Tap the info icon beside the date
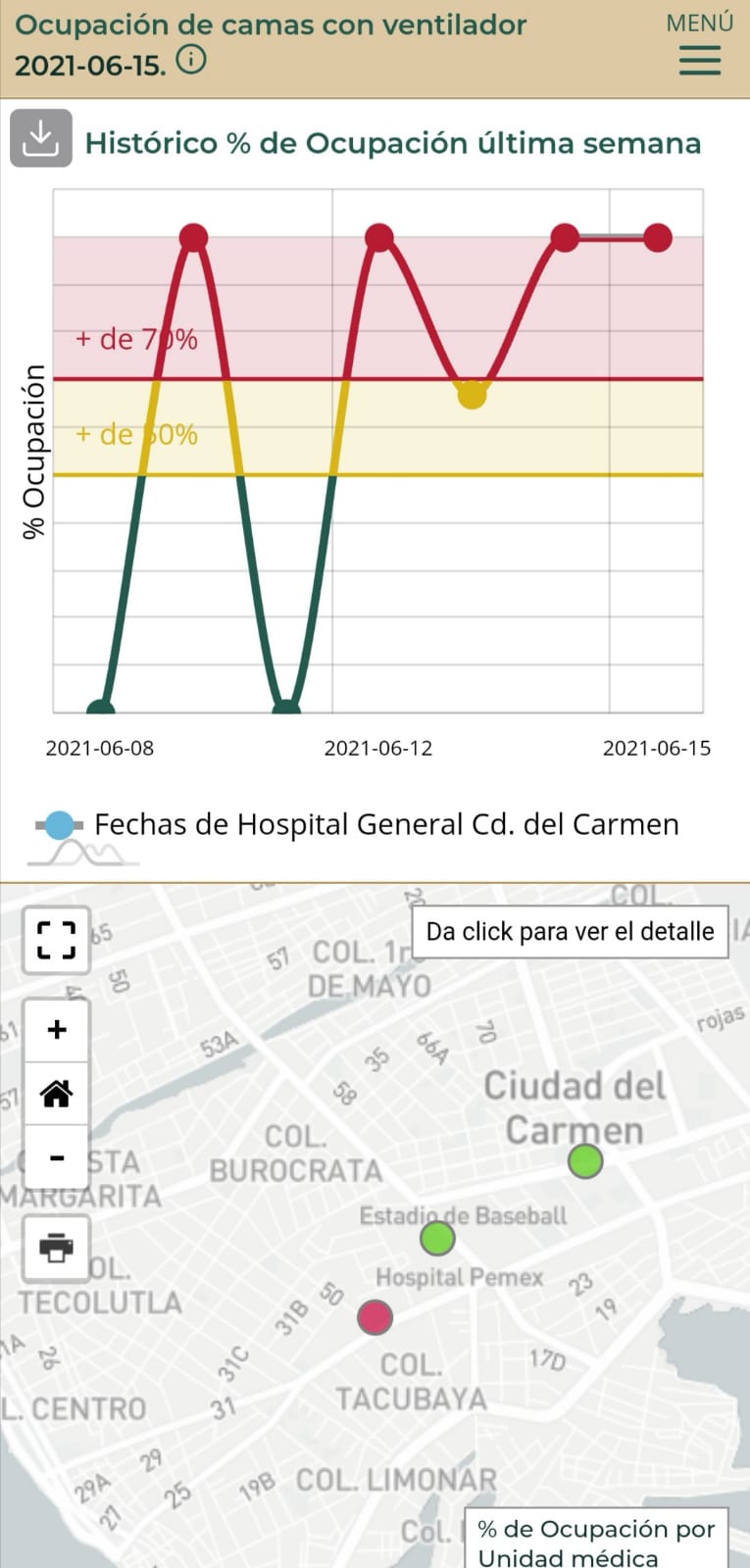Image resolution: width=750 pixels, height=1568 pixels. click(191, 61)
